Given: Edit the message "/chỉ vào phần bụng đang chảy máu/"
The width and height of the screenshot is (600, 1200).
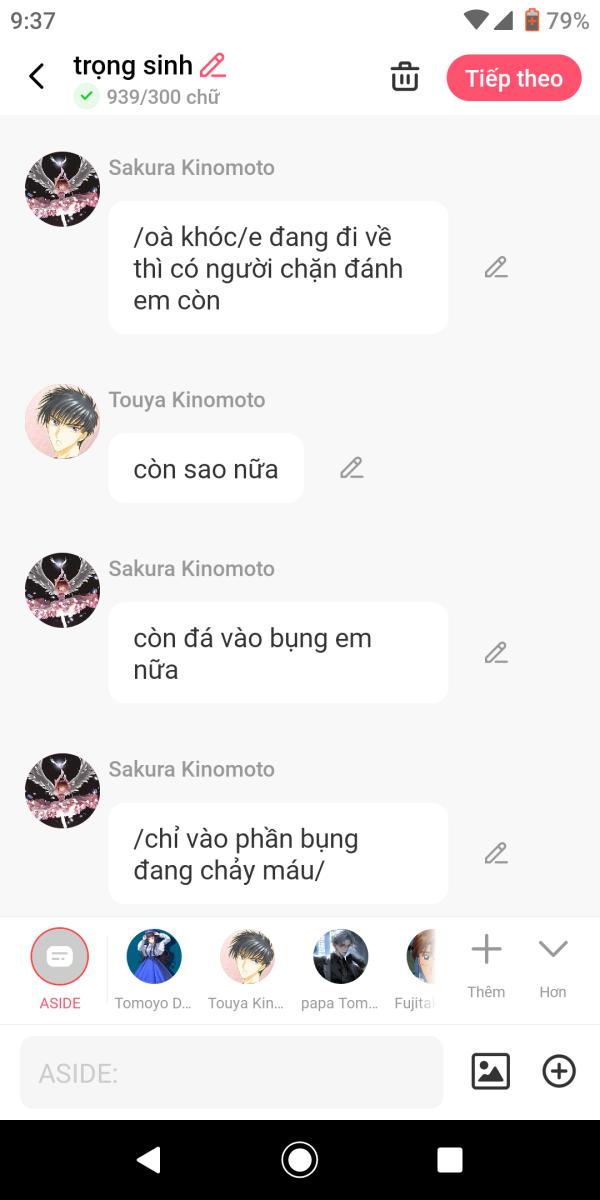Looking at the screenshot, I should coord(496,853).
